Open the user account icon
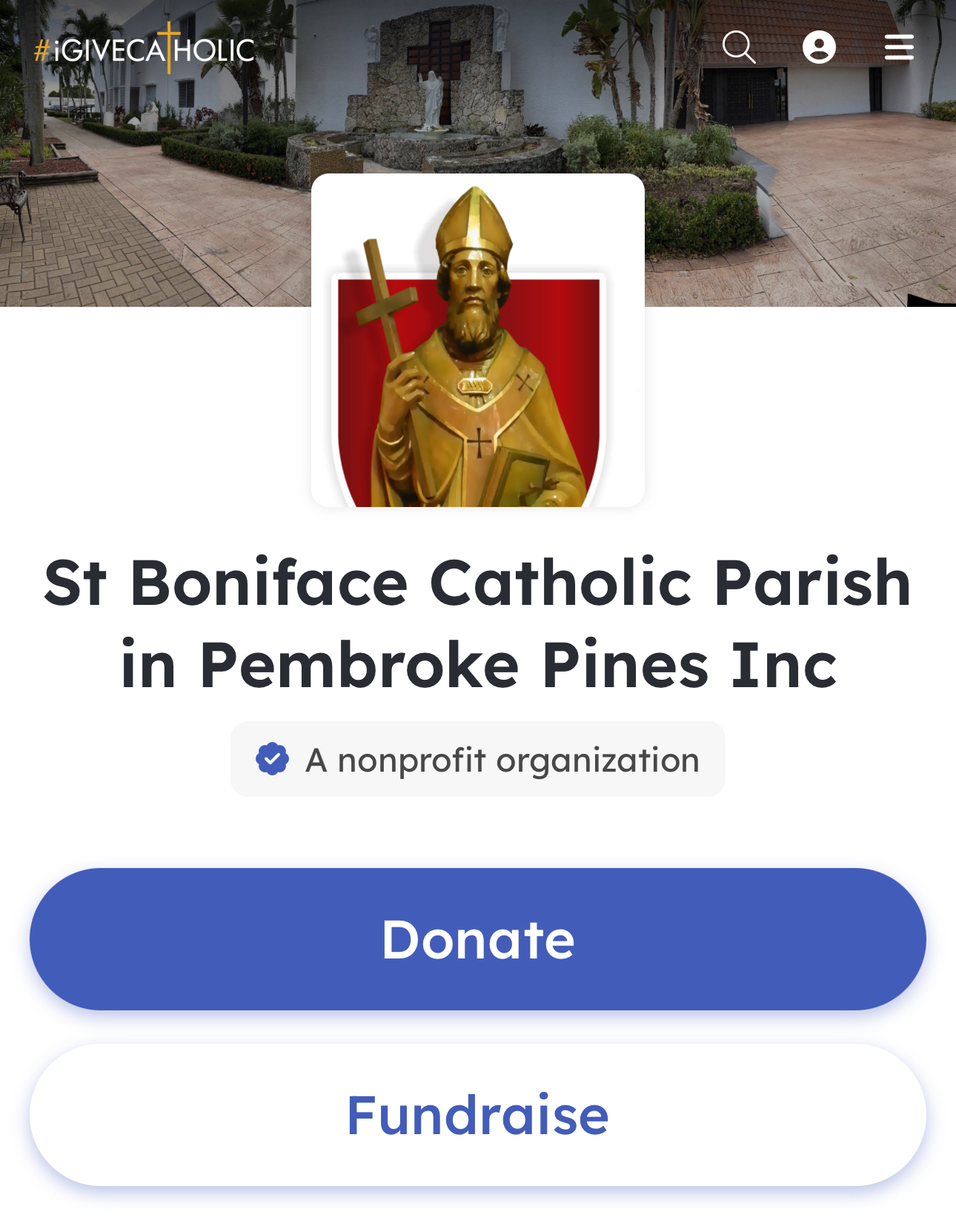The height and width of the screenshot is (1232, 956). (x=819, y=47)
